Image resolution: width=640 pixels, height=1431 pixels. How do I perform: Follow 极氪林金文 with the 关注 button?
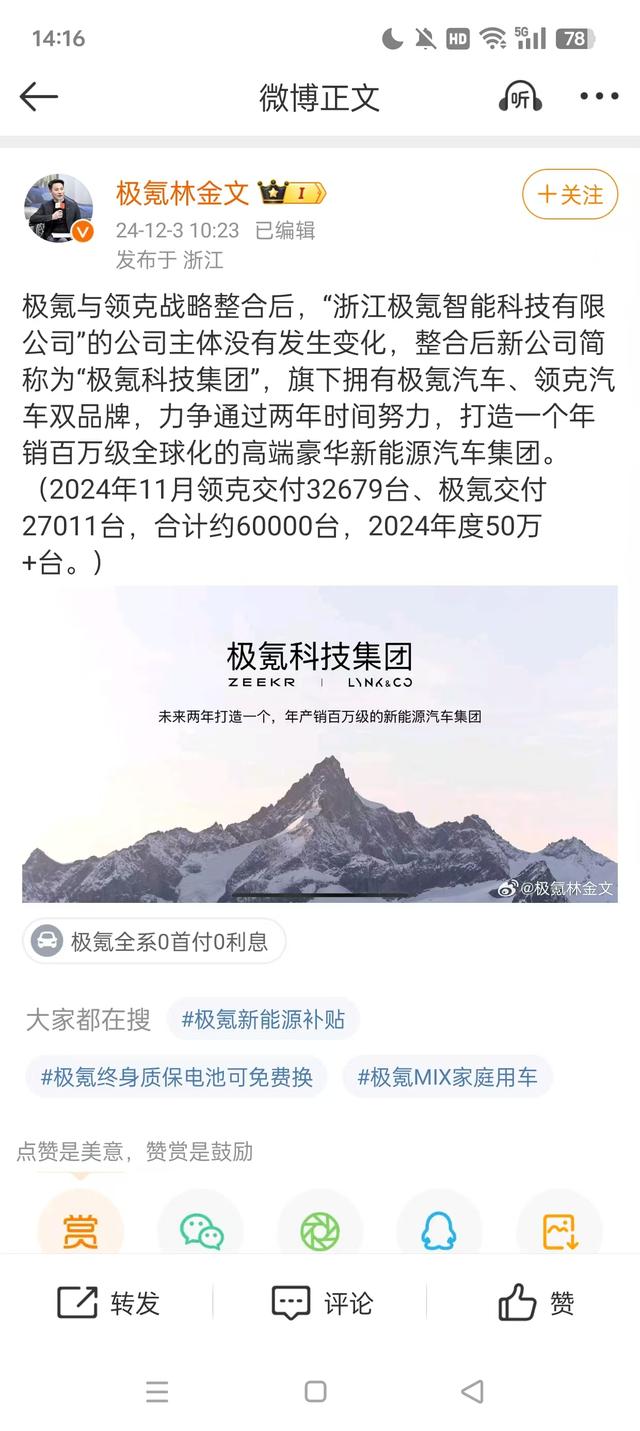pyautogui.click(x=570, y=194)
